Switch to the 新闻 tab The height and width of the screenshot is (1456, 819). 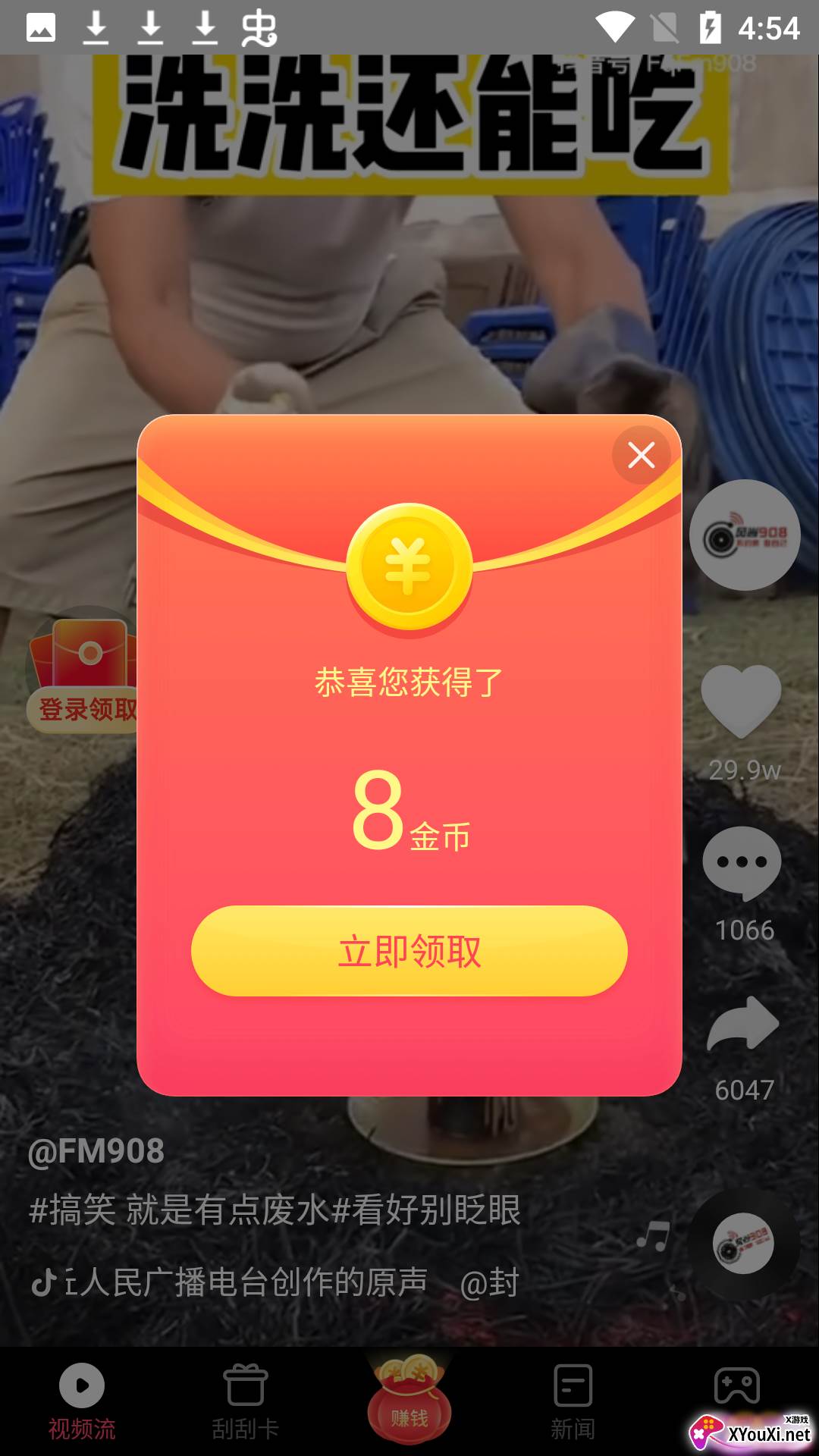coord(573,1403)
